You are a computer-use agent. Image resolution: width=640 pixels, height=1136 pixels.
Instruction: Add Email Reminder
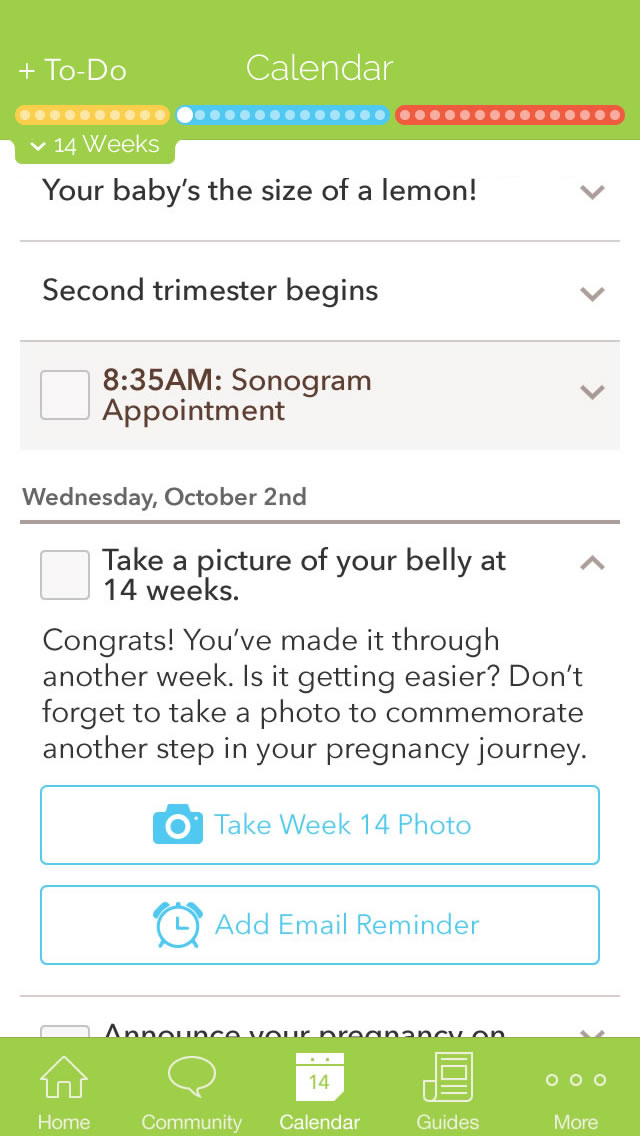click(x=320, y=924)
